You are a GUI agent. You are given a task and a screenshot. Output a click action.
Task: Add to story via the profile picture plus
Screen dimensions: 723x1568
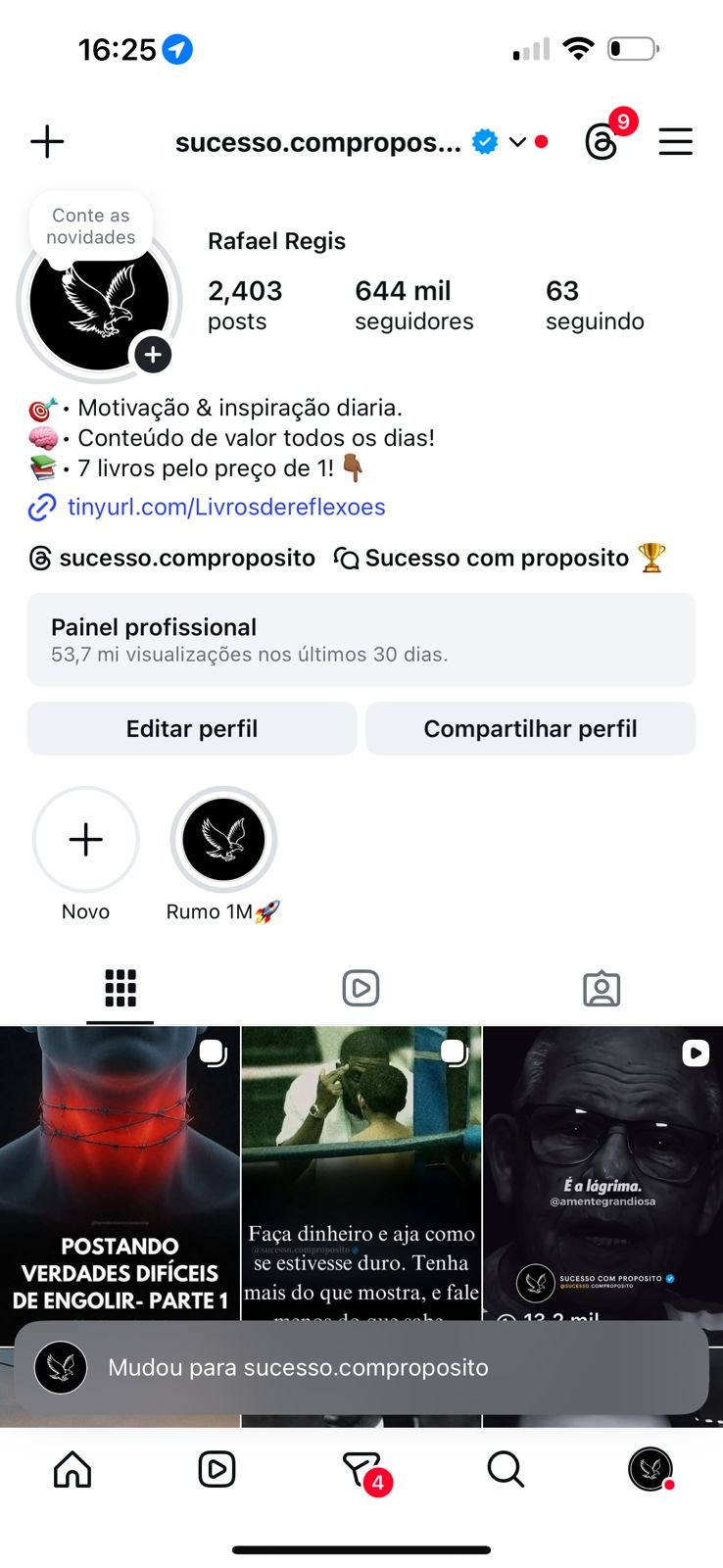tap(153, 355)
